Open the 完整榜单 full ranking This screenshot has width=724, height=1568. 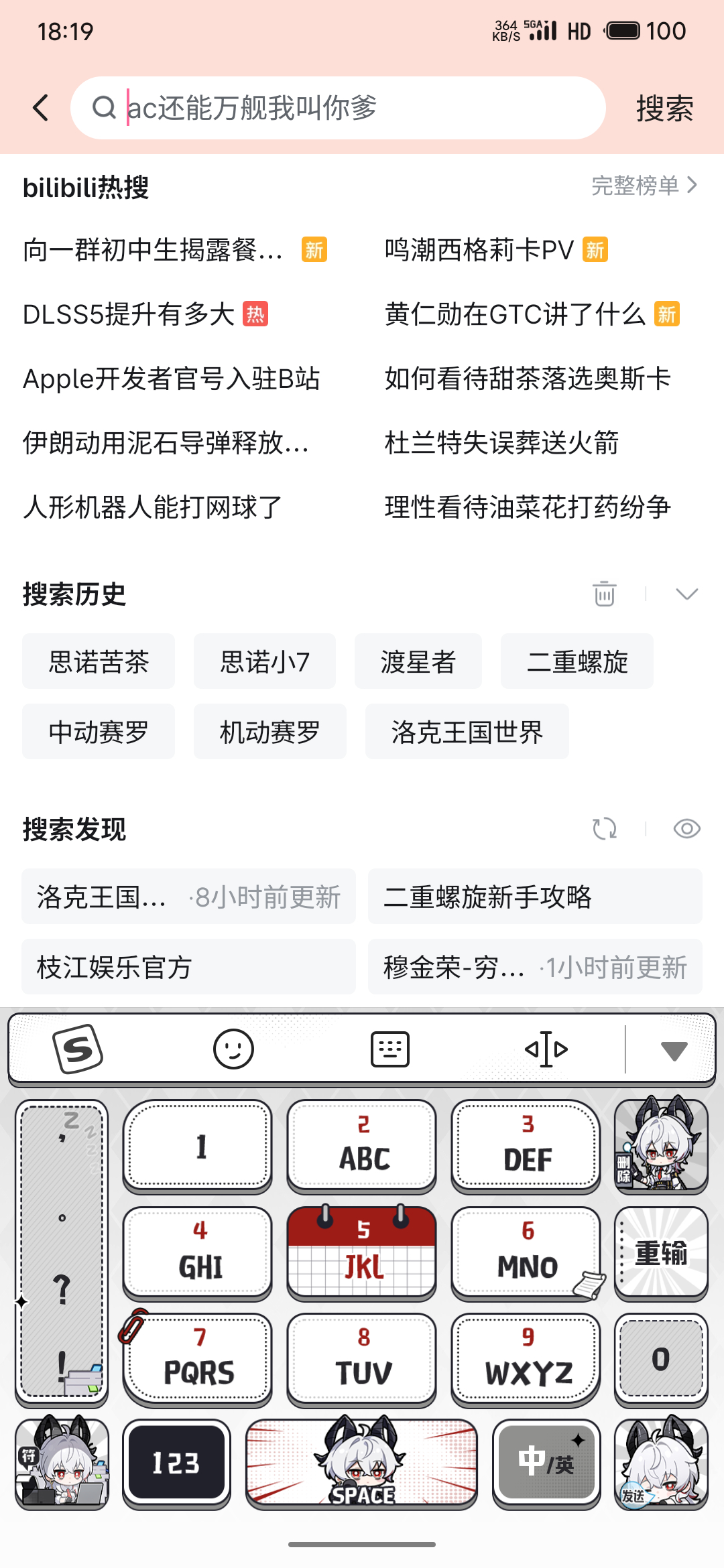coord(644,186)
